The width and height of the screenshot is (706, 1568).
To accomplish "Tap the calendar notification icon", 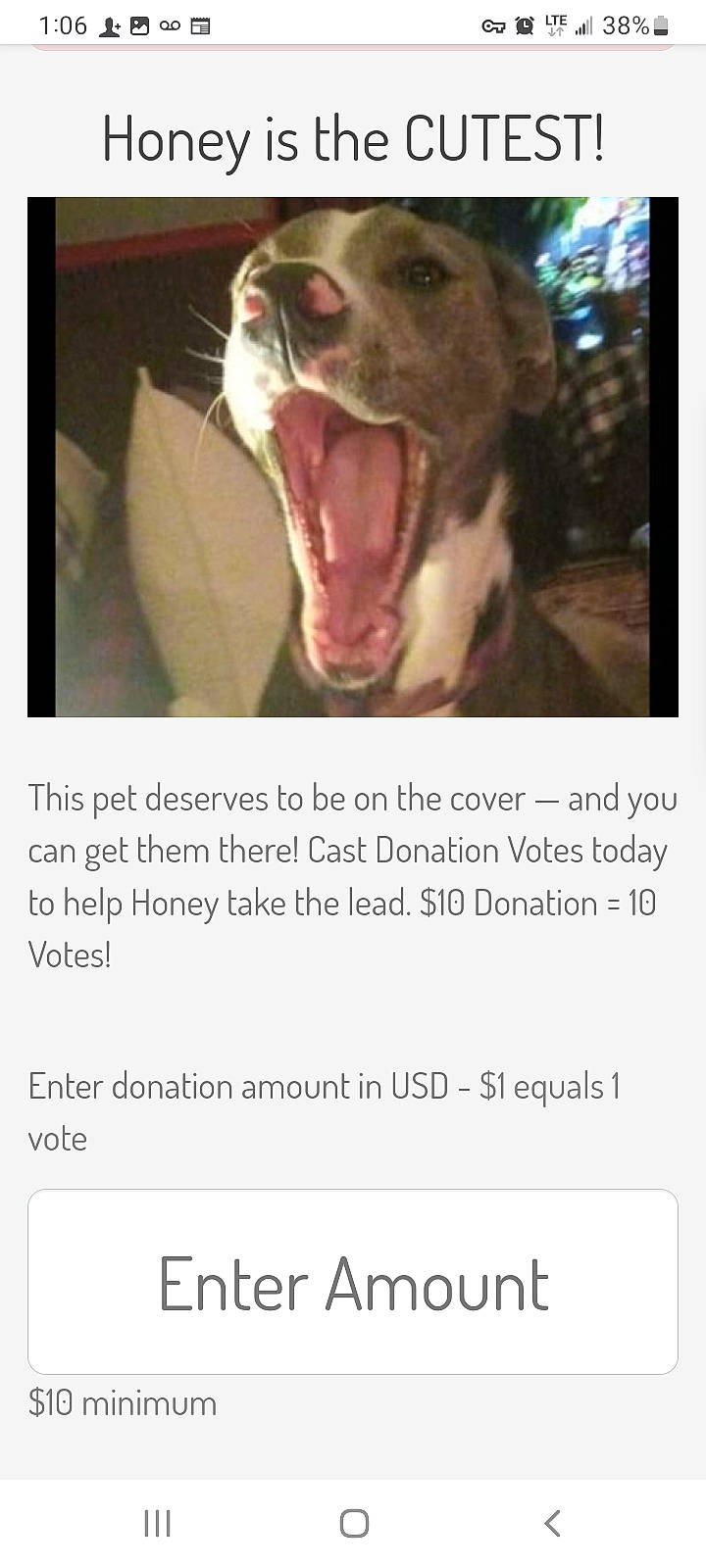I will [x=199, y=25].
